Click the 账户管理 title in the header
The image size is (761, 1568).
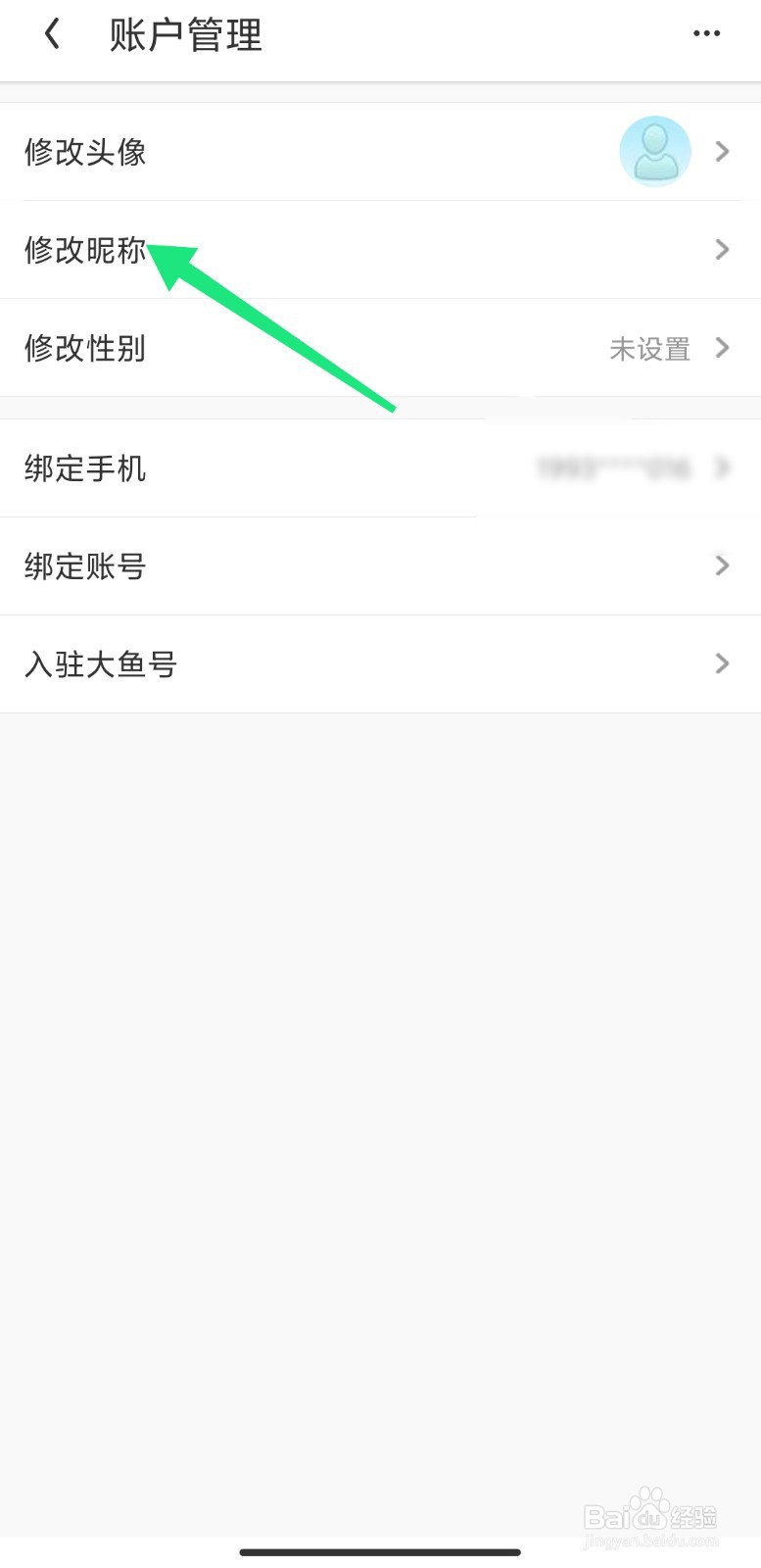(185, 33)
